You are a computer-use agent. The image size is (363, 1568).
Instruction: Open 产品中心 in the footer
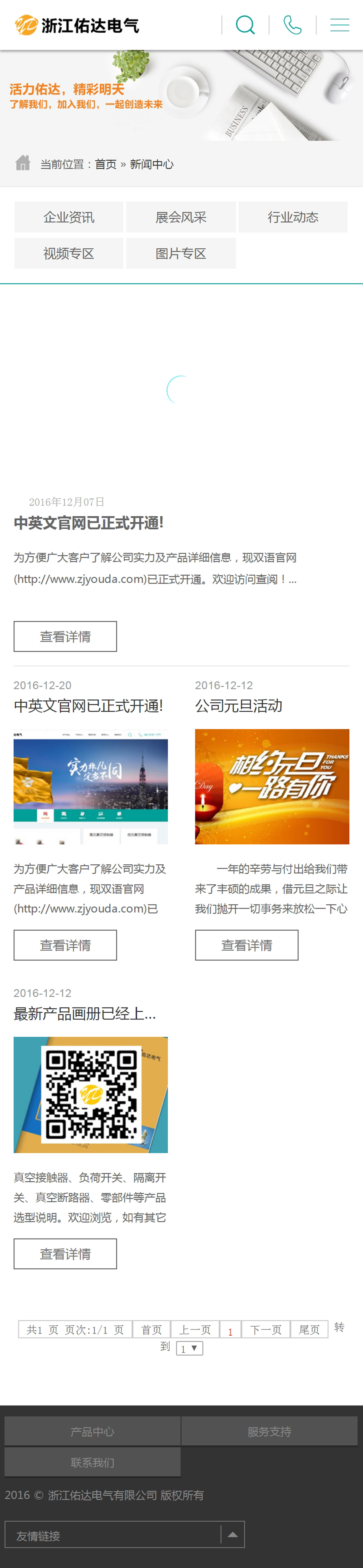93,1431
